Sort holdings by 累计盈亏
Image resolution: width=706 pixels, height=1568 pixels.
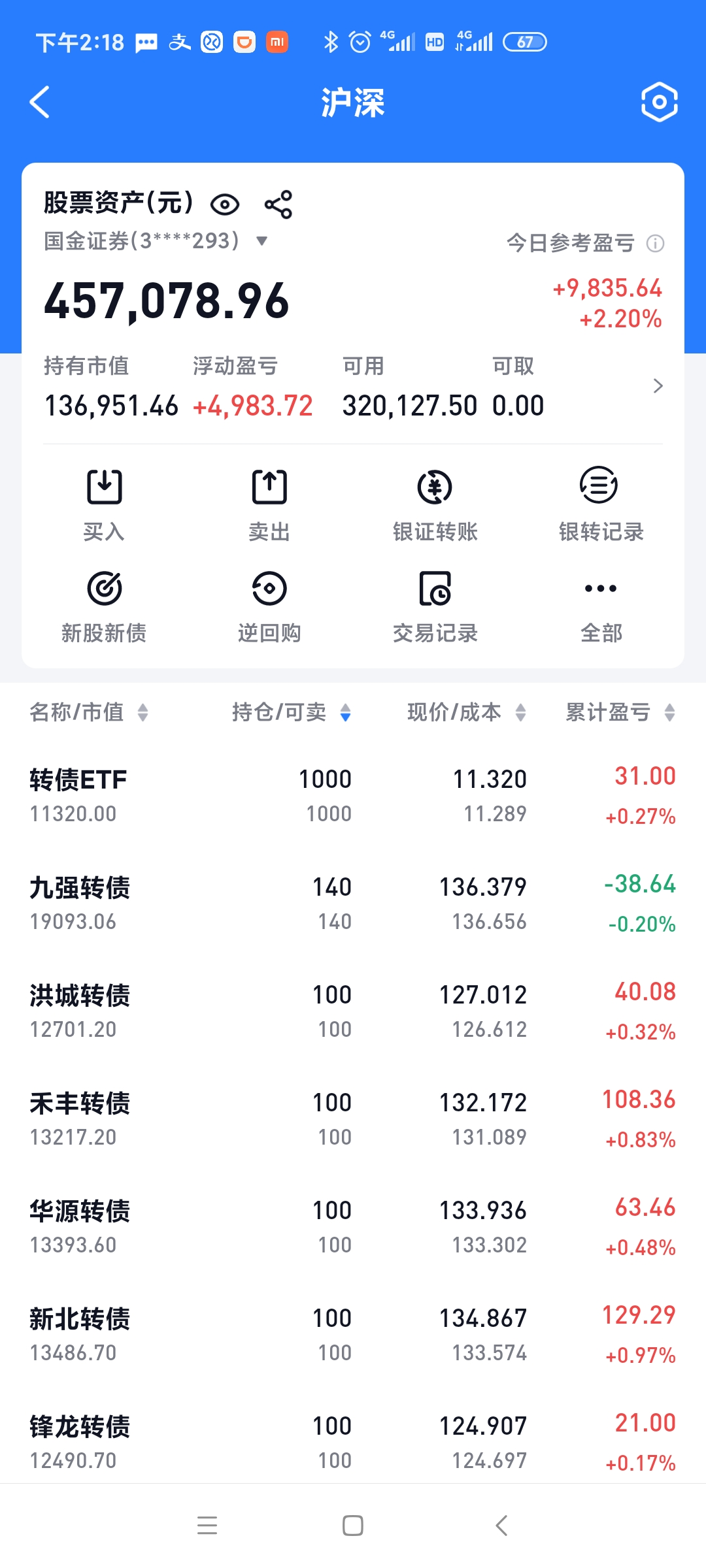[x=620, y=712]
